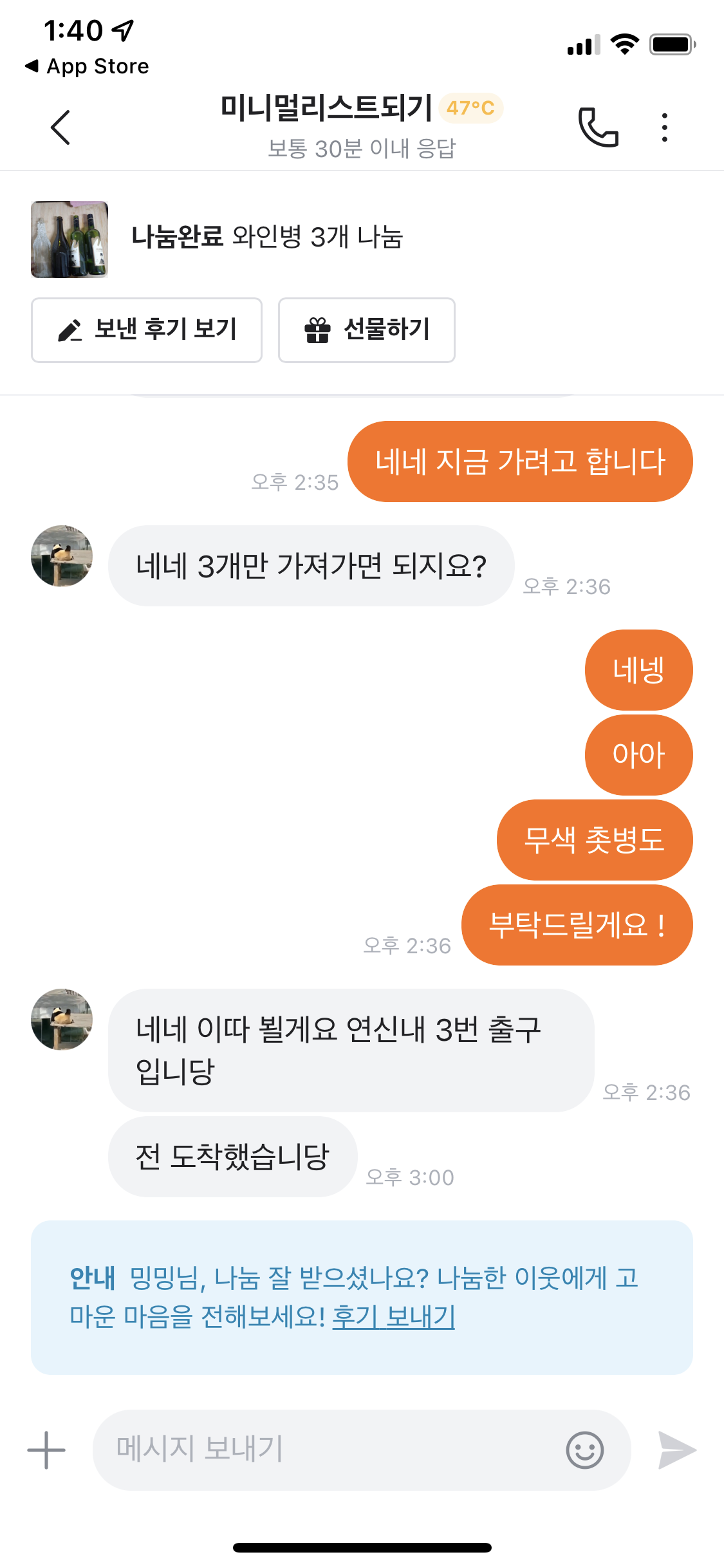Open the plus attachment menu

tap(46, 1450)
